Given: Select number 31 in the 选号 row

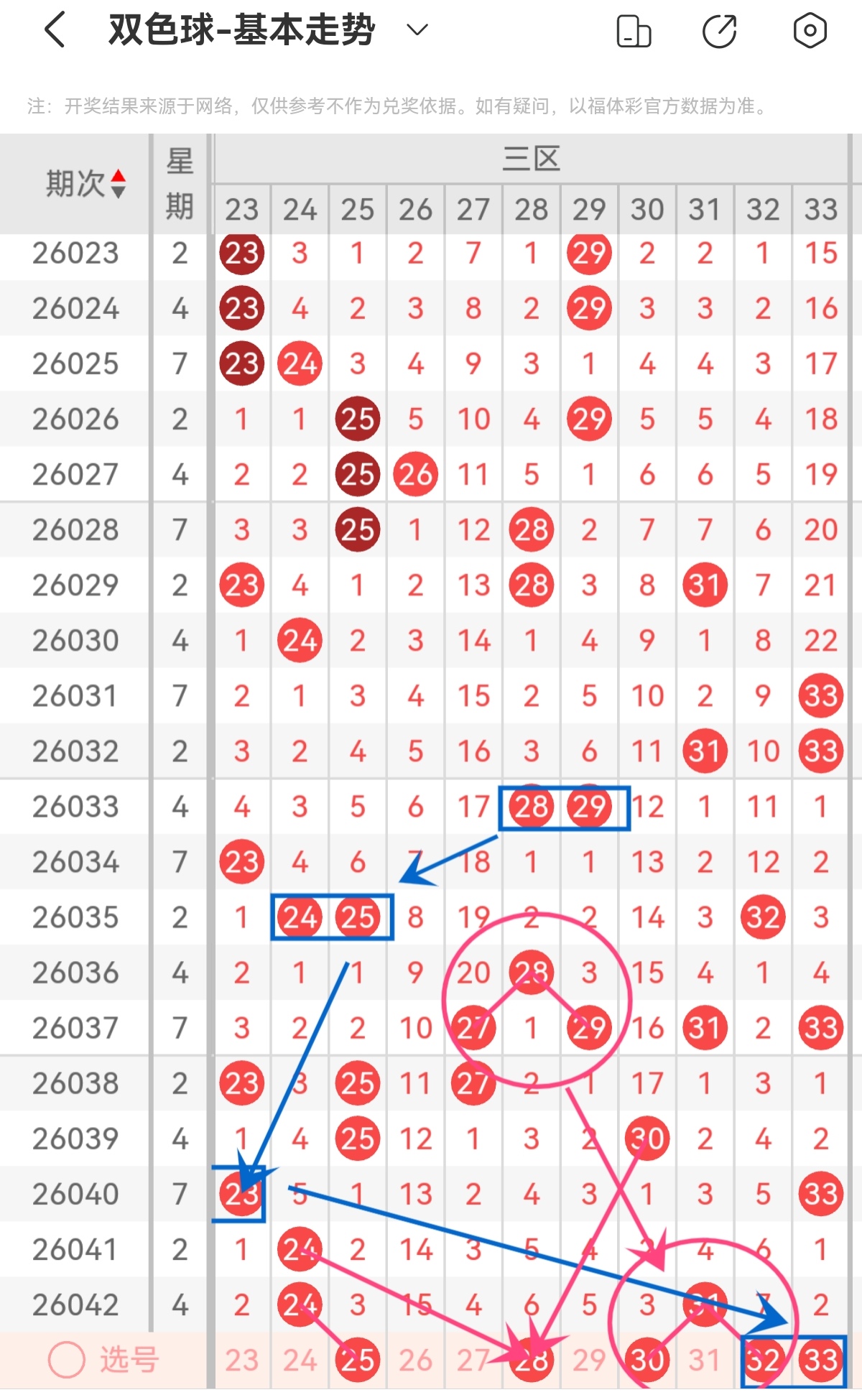Looking at the screenshot, I should [x=705, y=1360].
